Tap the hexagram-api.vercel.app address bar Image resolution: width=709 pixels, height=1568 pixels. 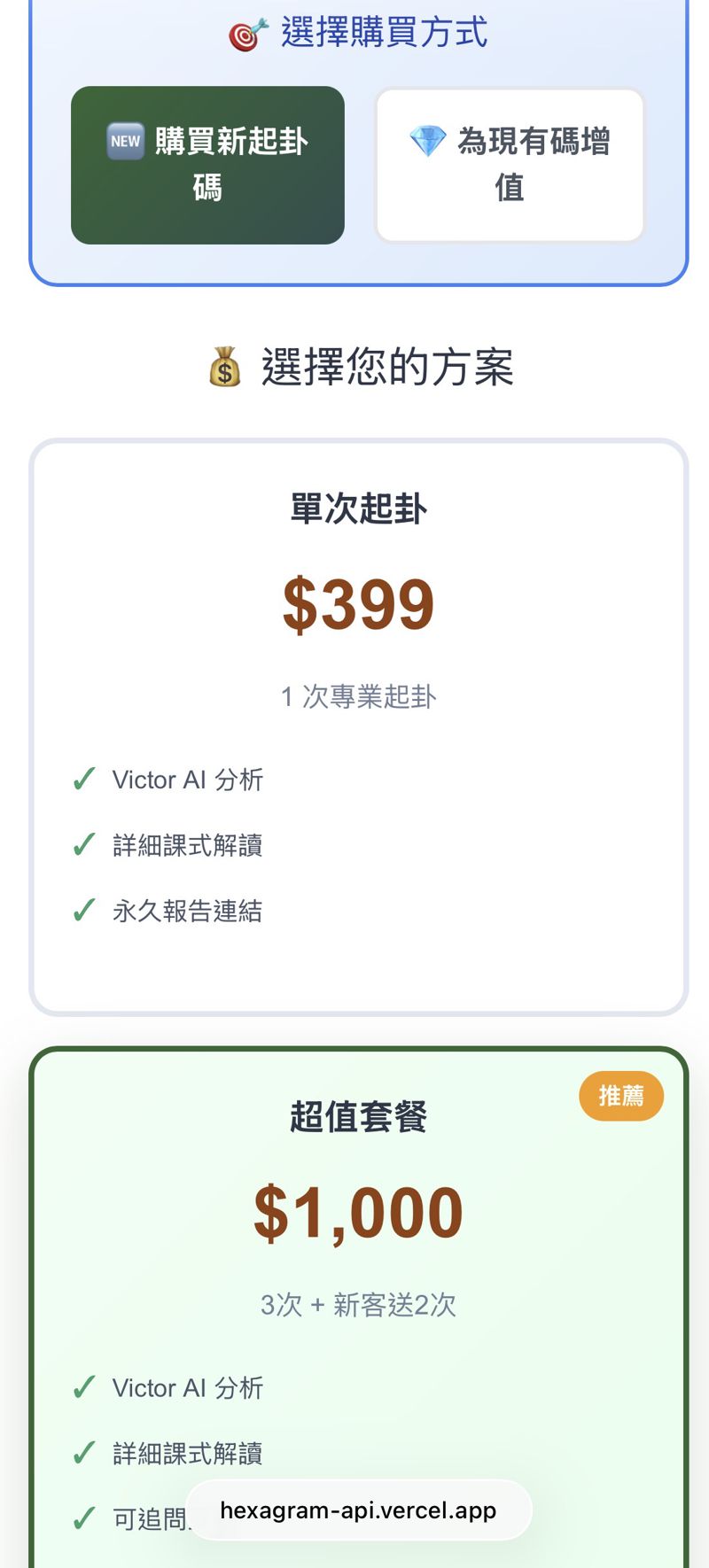click(358, 1510)
